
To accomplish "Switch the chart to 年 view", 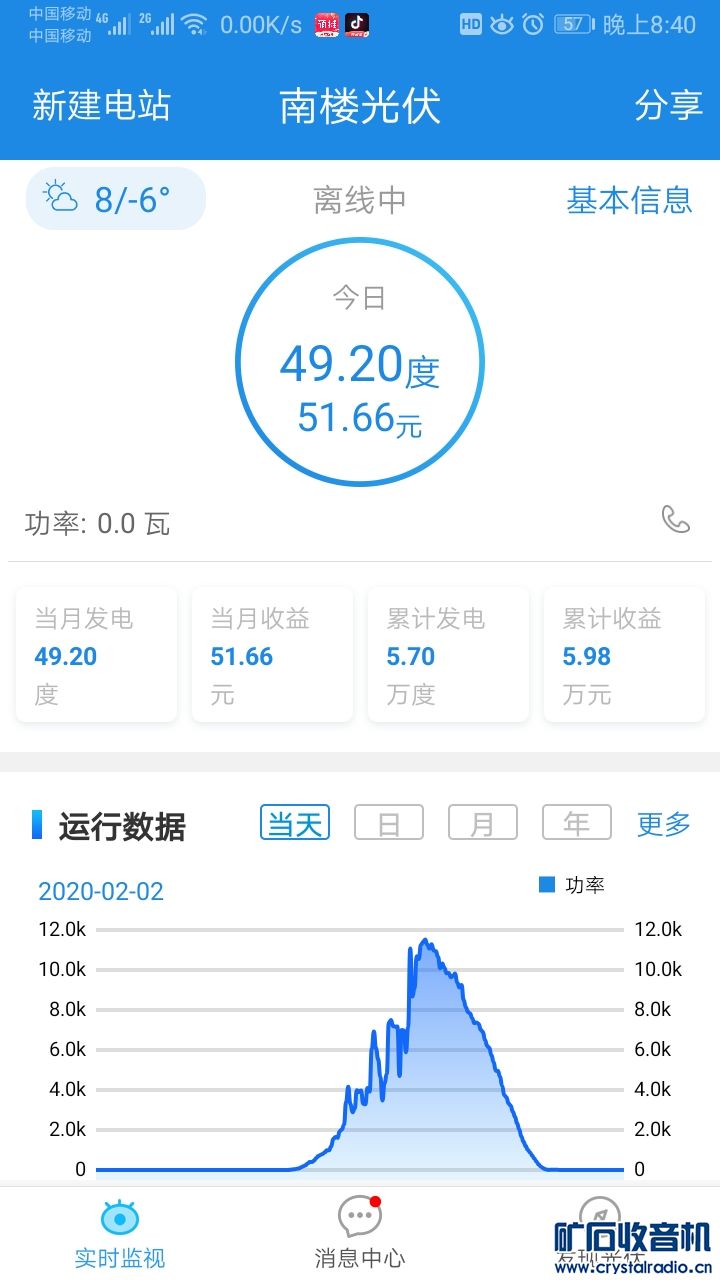I will [576, 824].
